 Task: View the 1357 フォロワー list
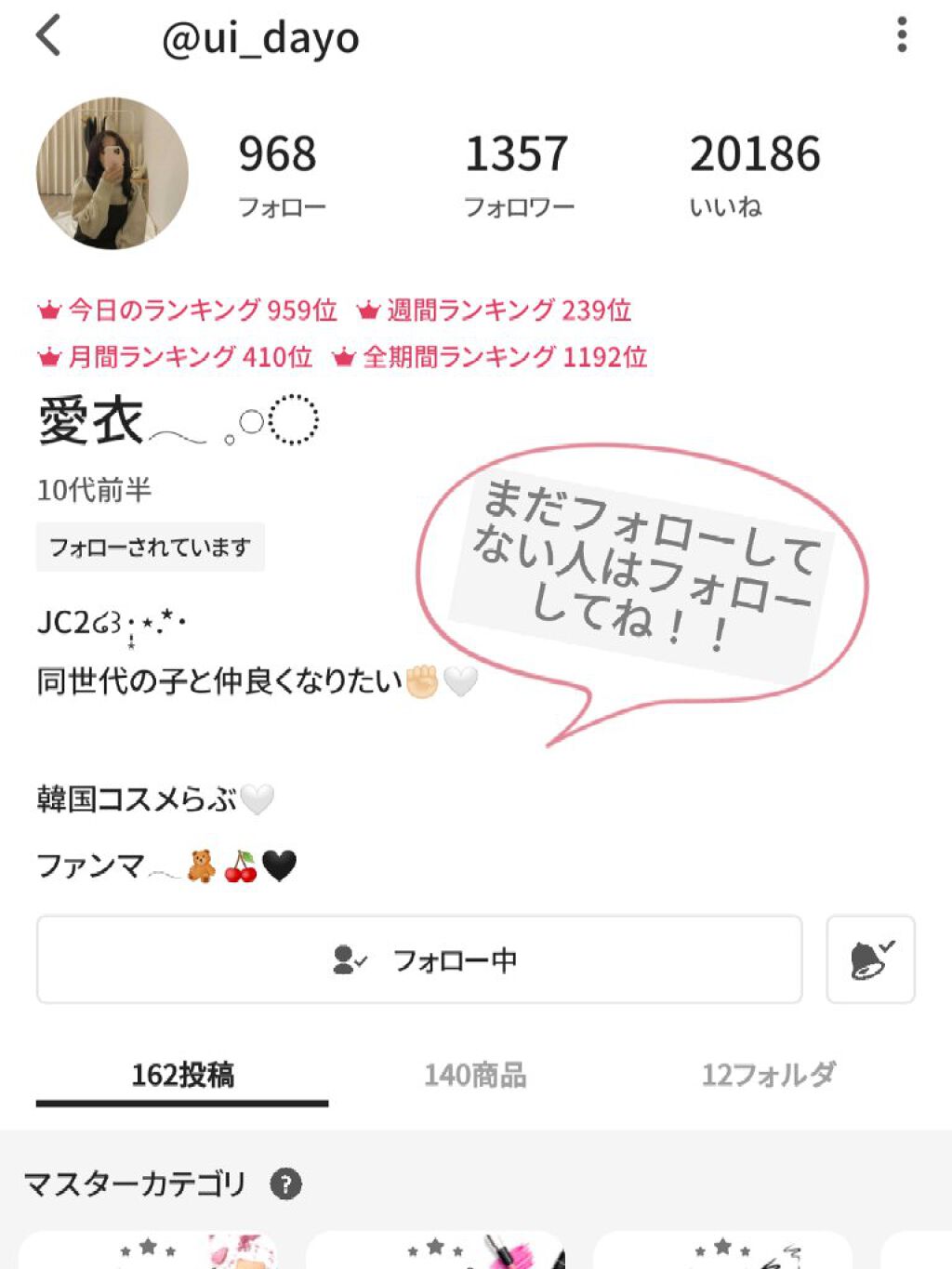518,173
